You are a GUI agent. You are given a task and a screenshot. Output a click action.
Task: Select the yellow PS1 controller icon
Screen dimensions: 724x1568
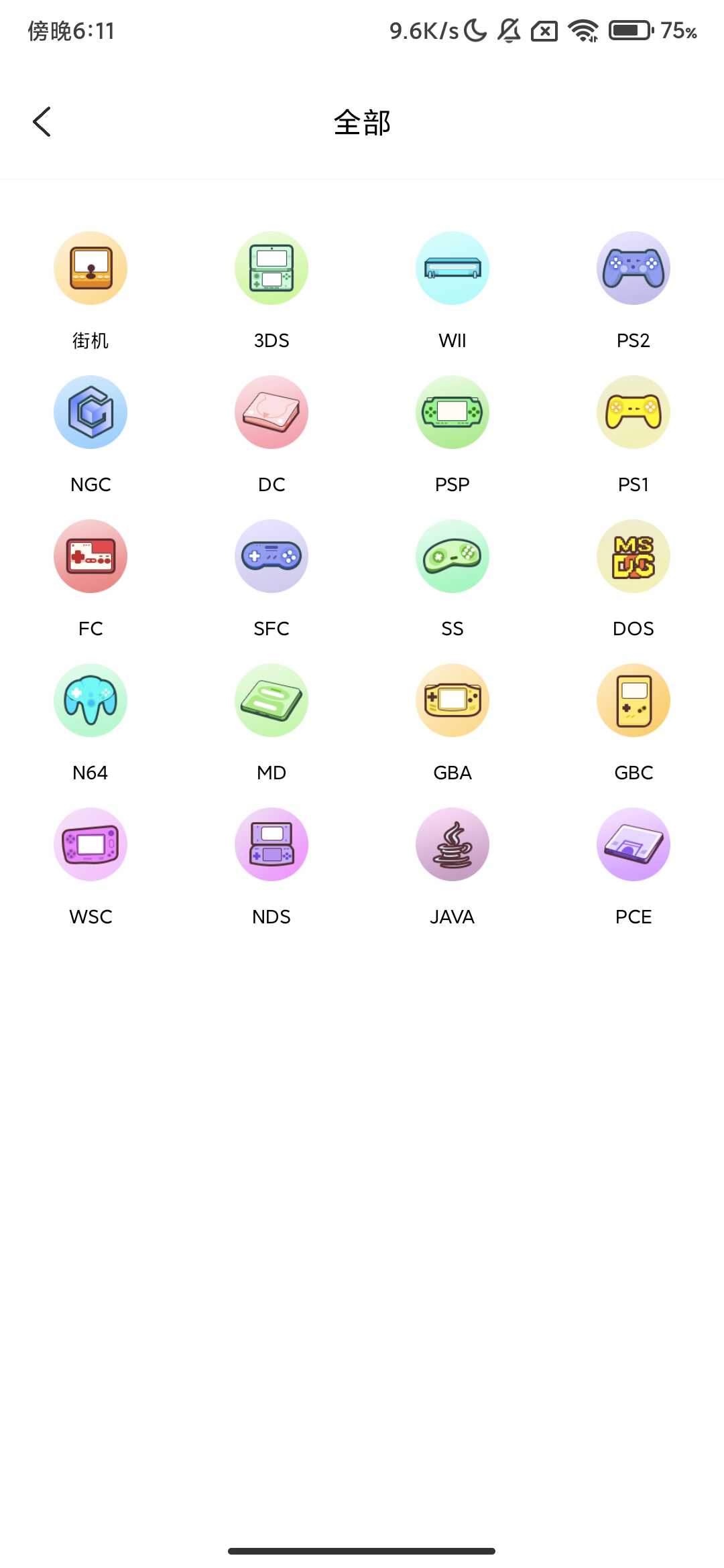pos(633,412)
